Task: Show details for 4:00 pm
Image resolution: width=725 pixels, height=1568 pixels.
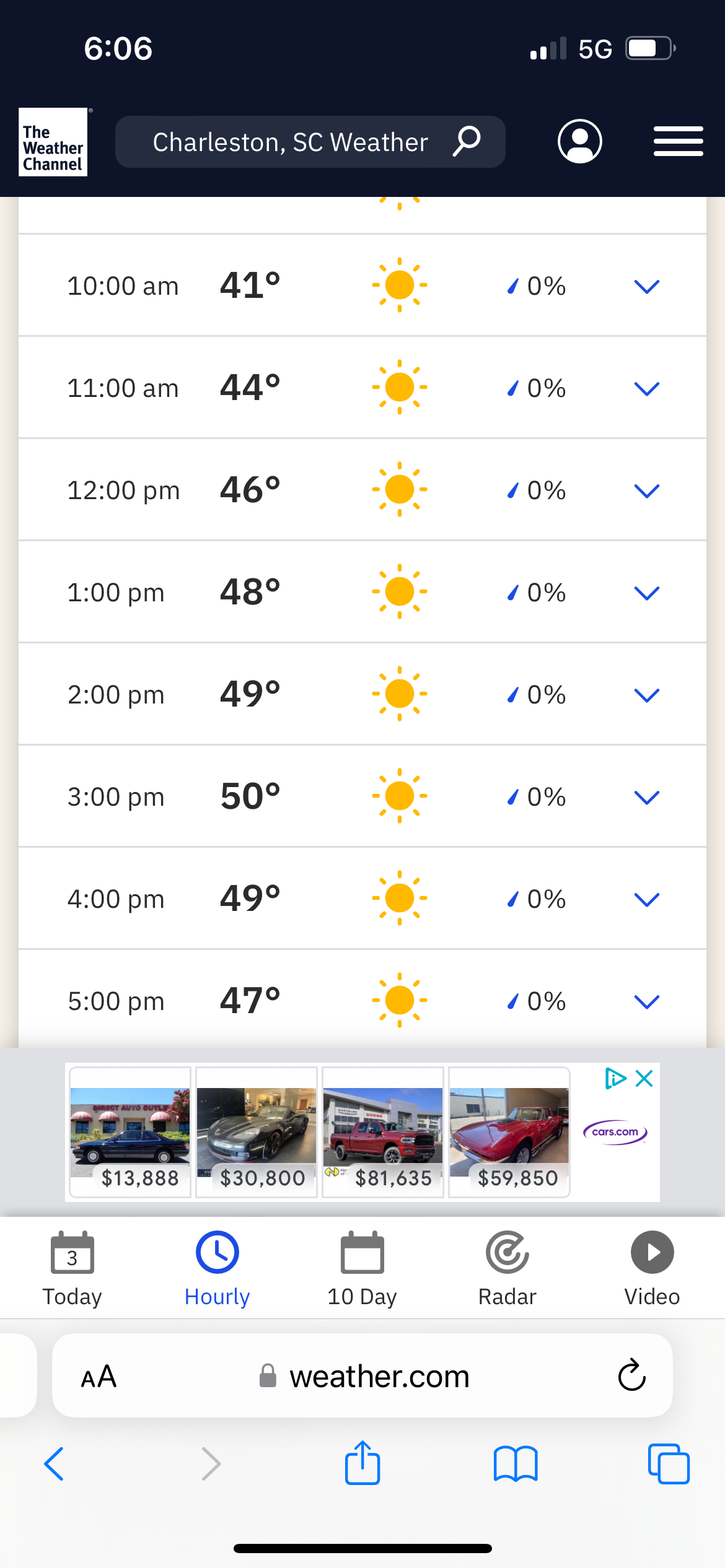Action: pos(646,899)
